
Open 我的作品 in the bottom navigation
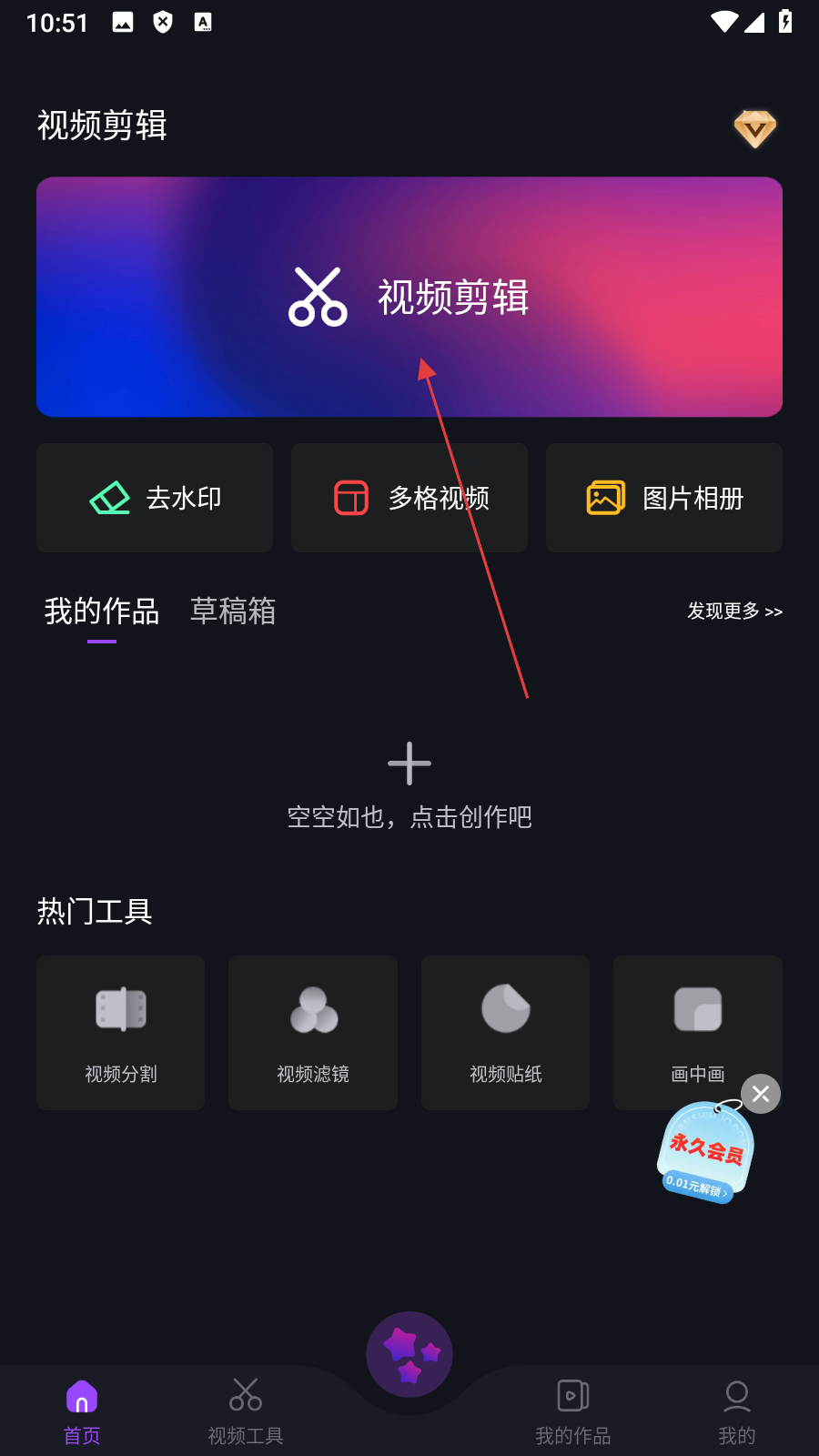573,1410
